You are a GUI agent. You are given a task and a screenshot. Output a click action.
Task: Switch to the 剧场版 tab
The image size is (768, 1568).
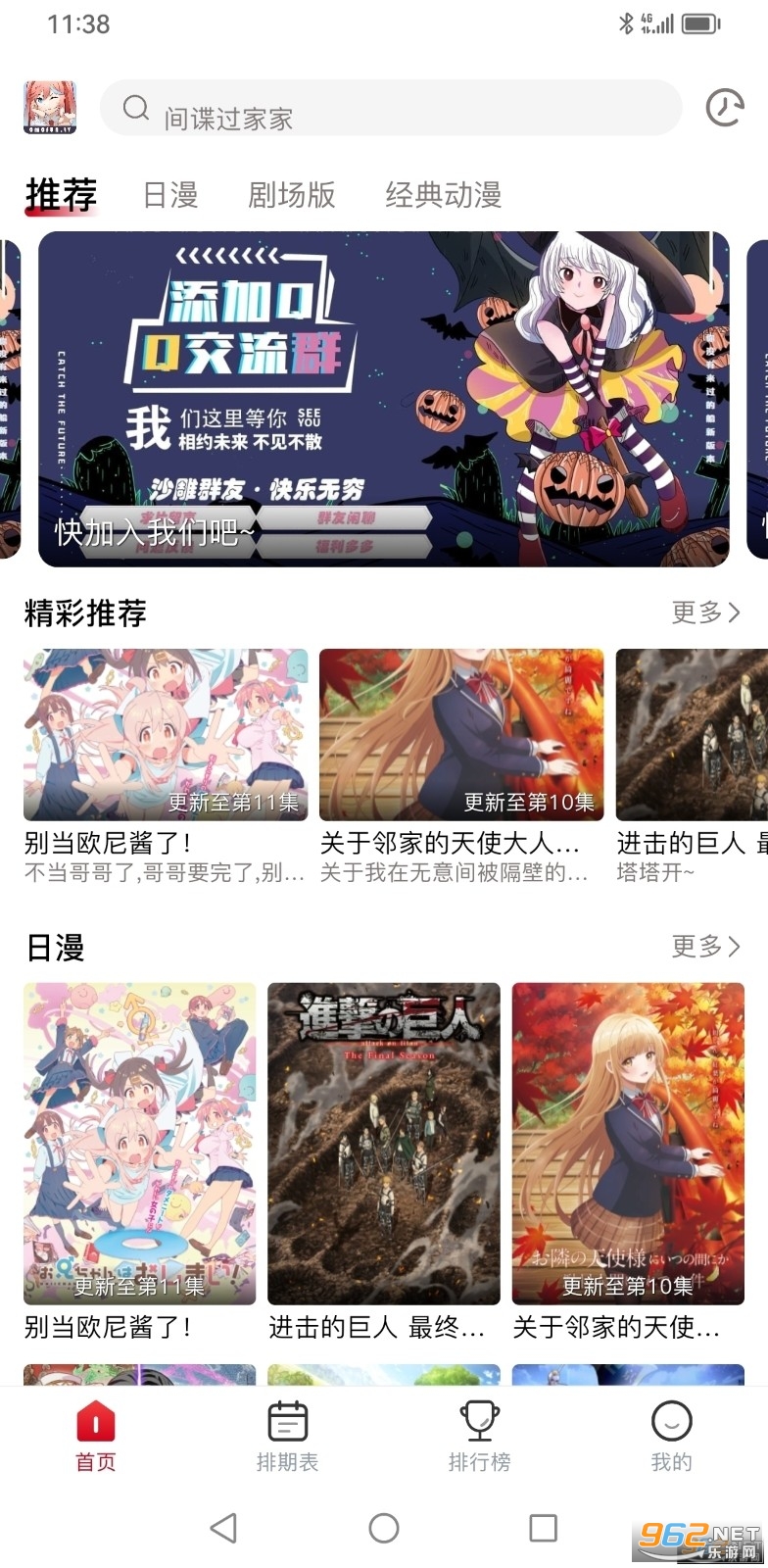tap(291, 195)
